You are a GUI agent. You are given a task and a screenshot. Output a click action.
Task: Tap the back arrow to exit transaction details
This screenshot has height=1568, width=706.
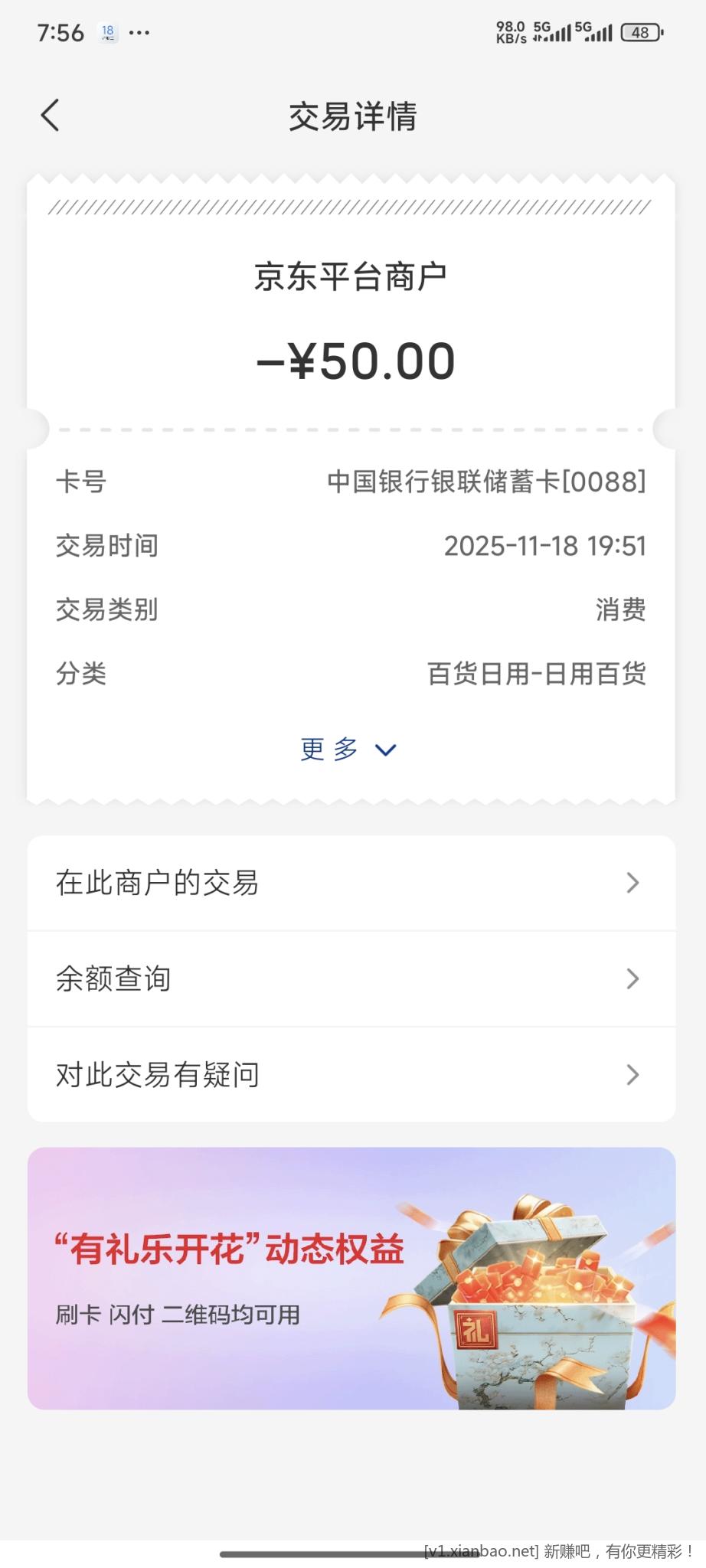click(50, 115)
